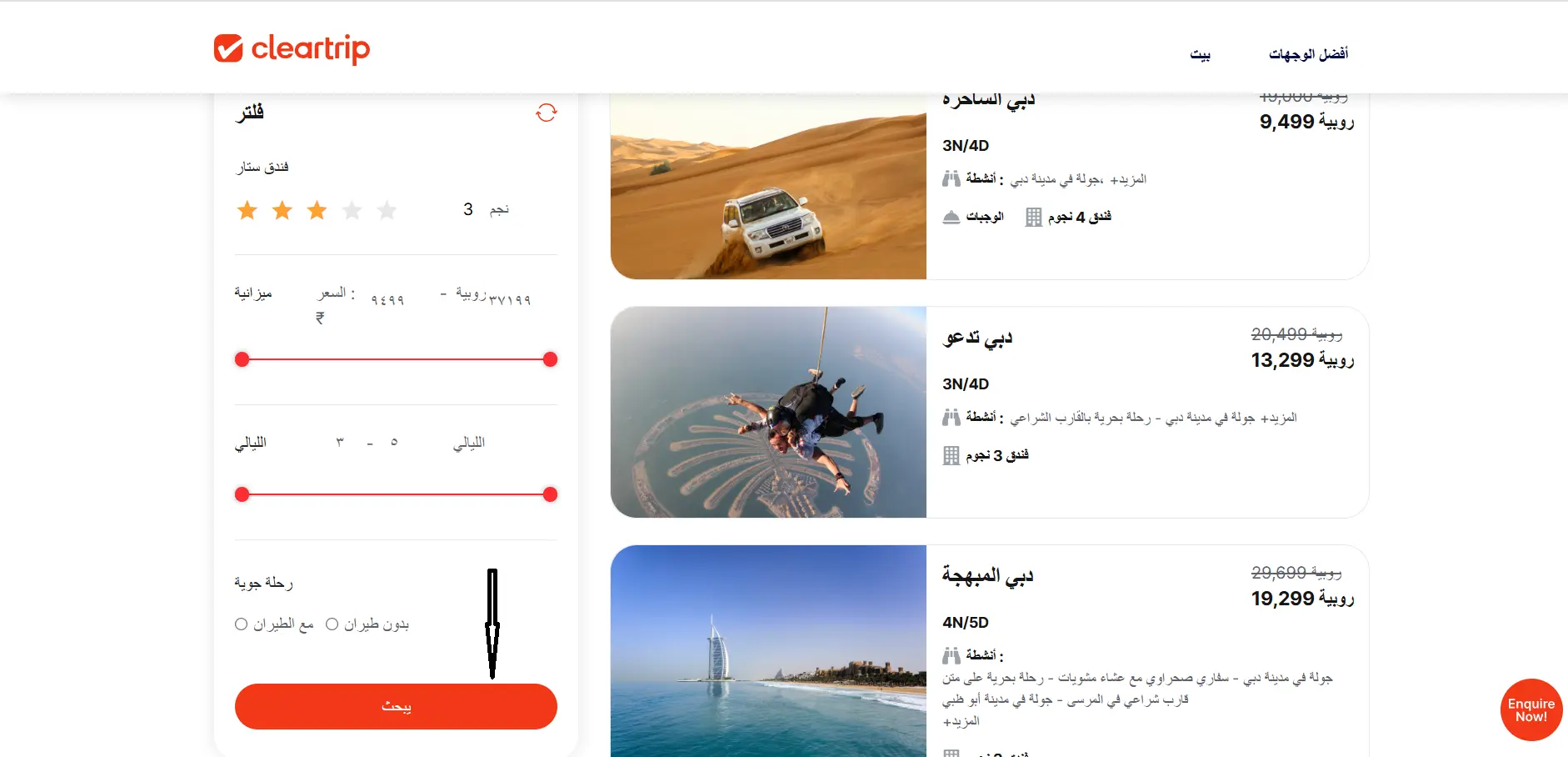Reset filters with the refresh icon
Screen dimensions: 1568x757
(x=546, y=113)
